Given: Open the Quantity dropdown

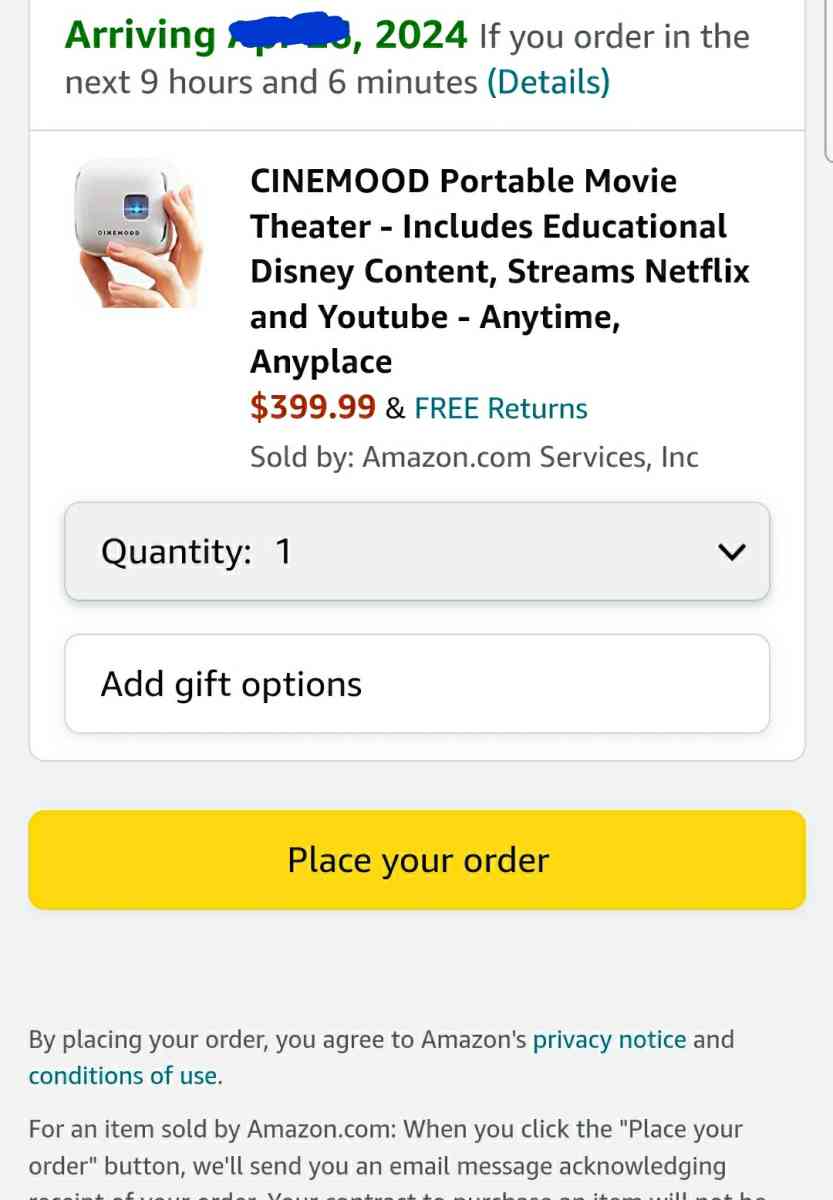Looking at the screenshot, I should coord(417,551).
